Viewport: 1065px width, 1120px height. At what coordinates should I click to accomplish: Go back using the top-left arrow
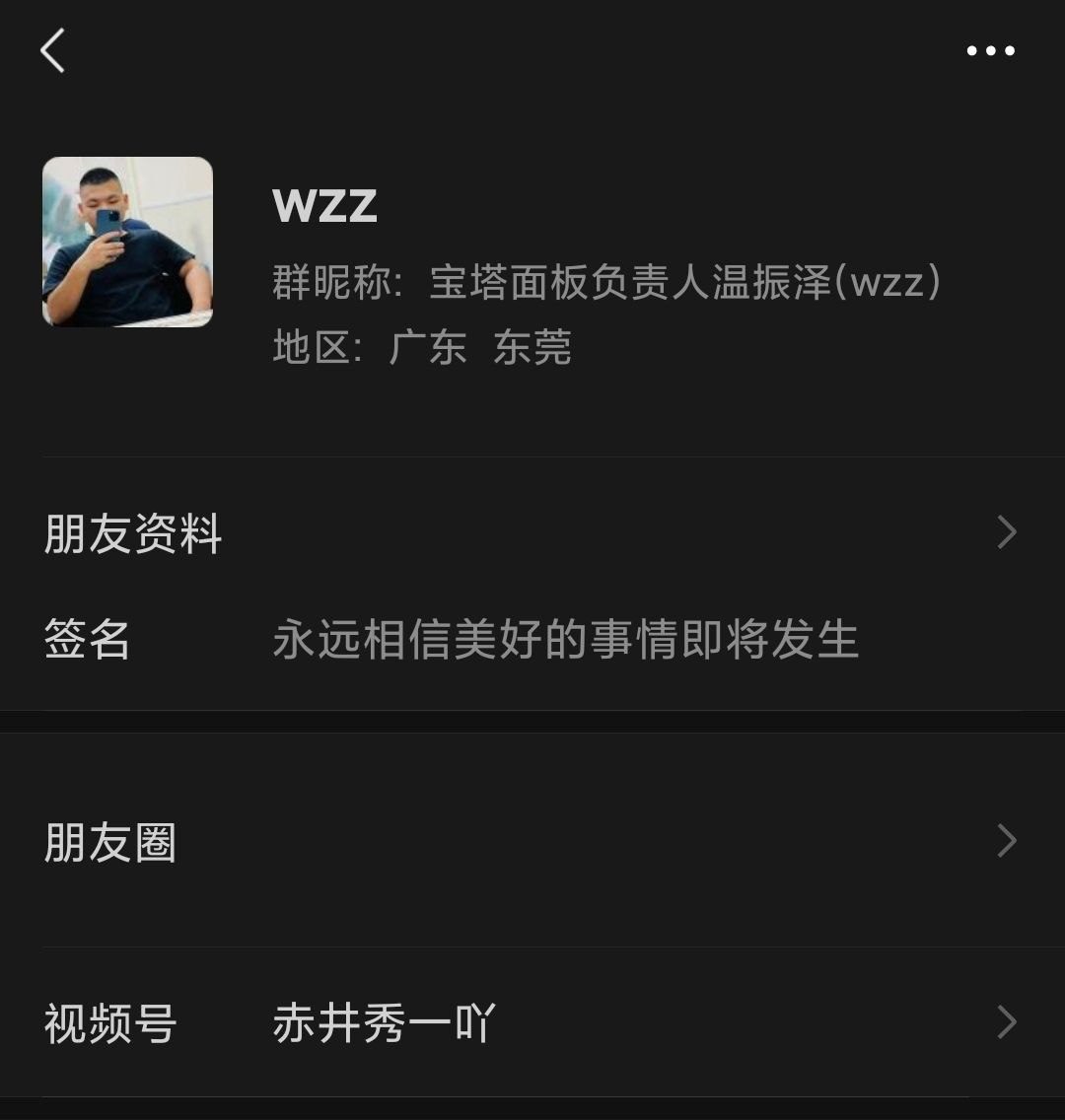coord(52,50)
